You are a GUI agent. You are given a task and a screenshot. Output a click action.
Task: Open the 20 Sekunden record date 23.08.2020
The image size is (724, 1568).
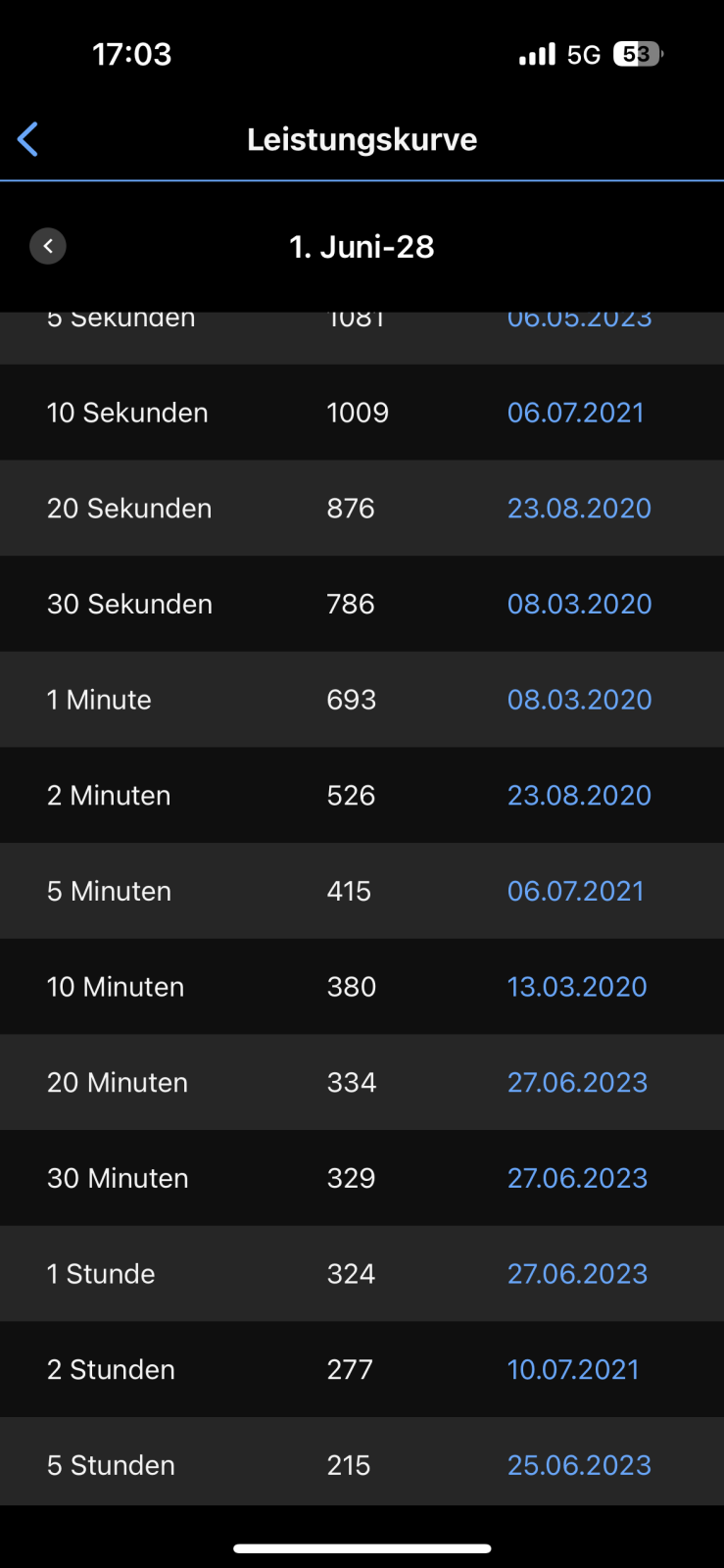pos(579,509)
